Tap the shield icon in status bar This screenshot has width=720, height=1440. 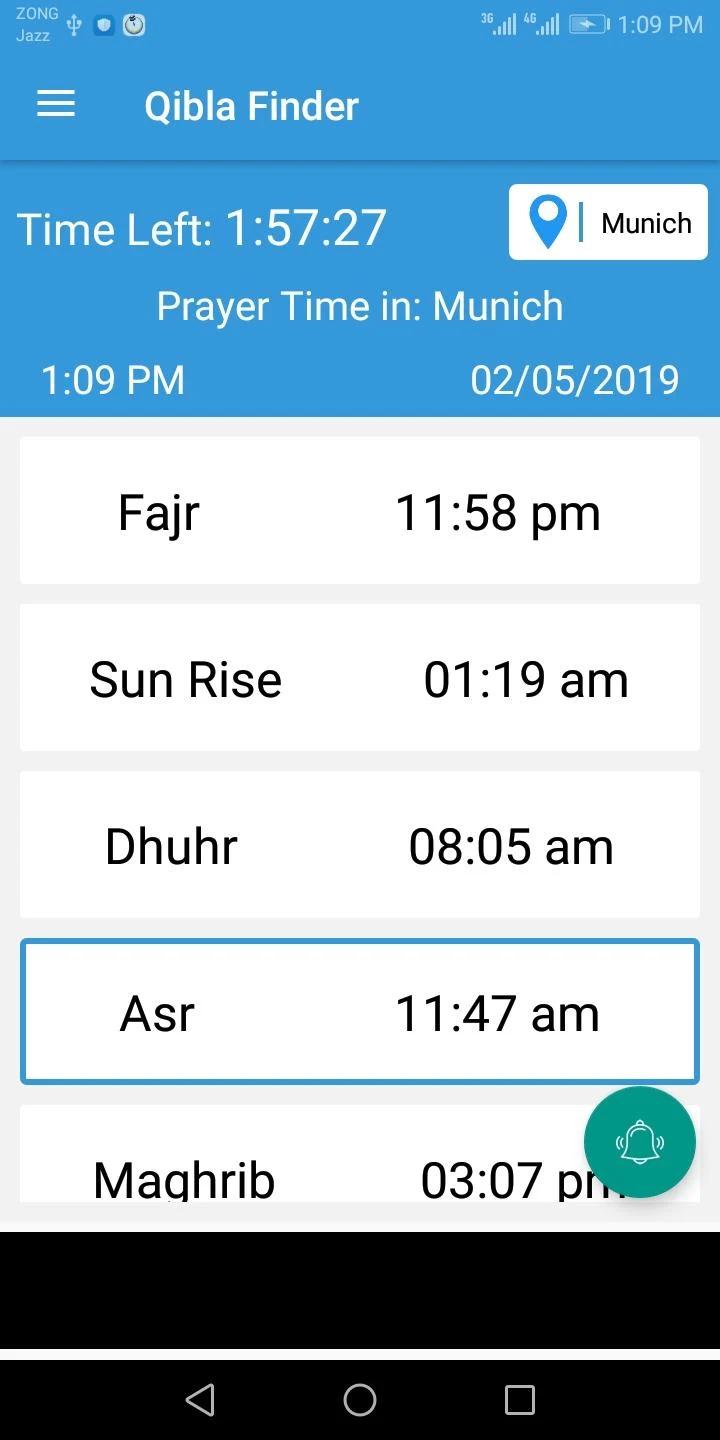coord(103,24)
